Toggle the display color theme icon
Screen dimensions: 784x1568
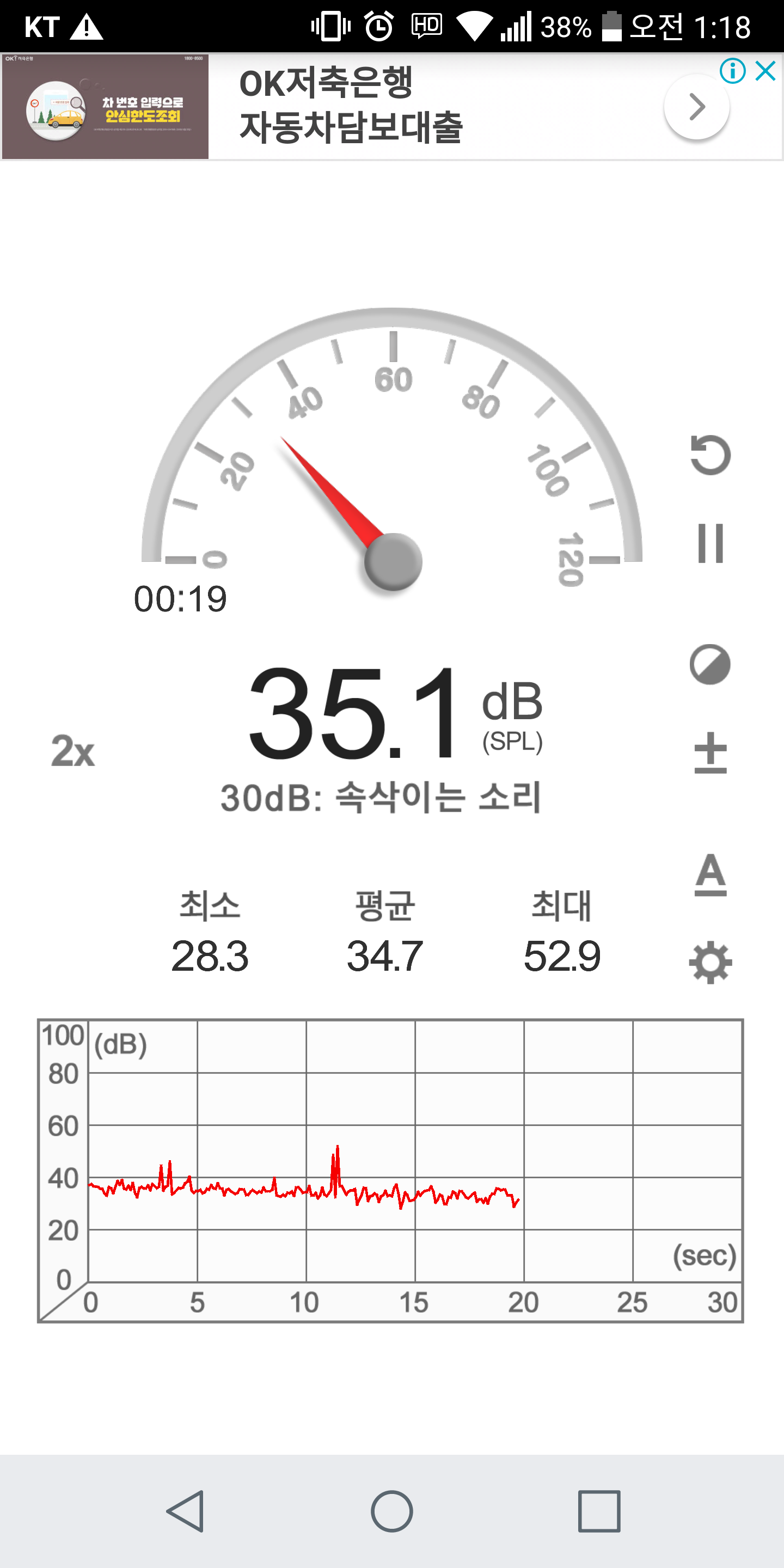pyautogui.click(x=710, y=664)
